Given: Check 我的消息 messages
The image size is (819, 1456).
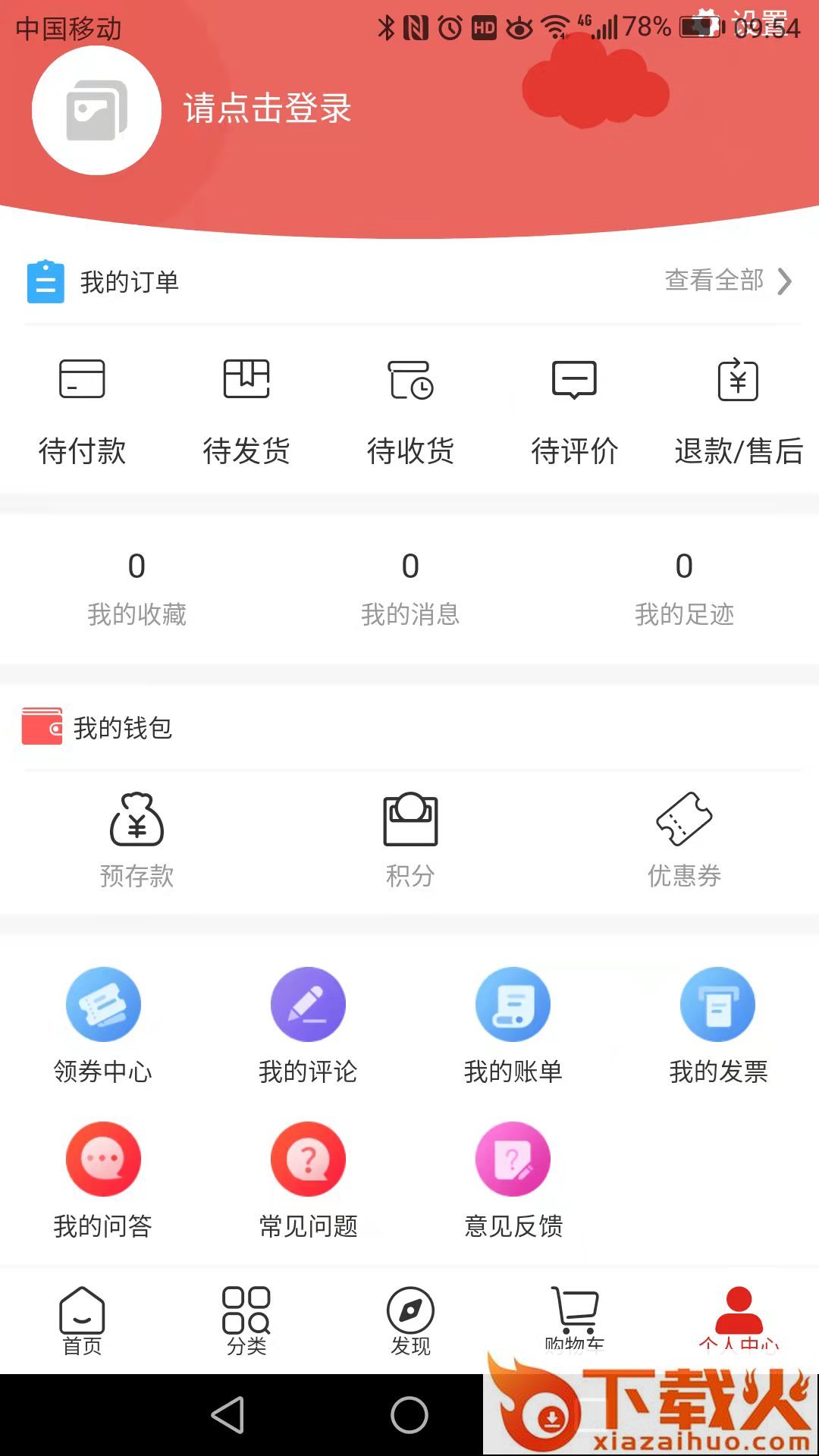Looking at the screenshot, I should pyautogui.click(x=410, y=588).
